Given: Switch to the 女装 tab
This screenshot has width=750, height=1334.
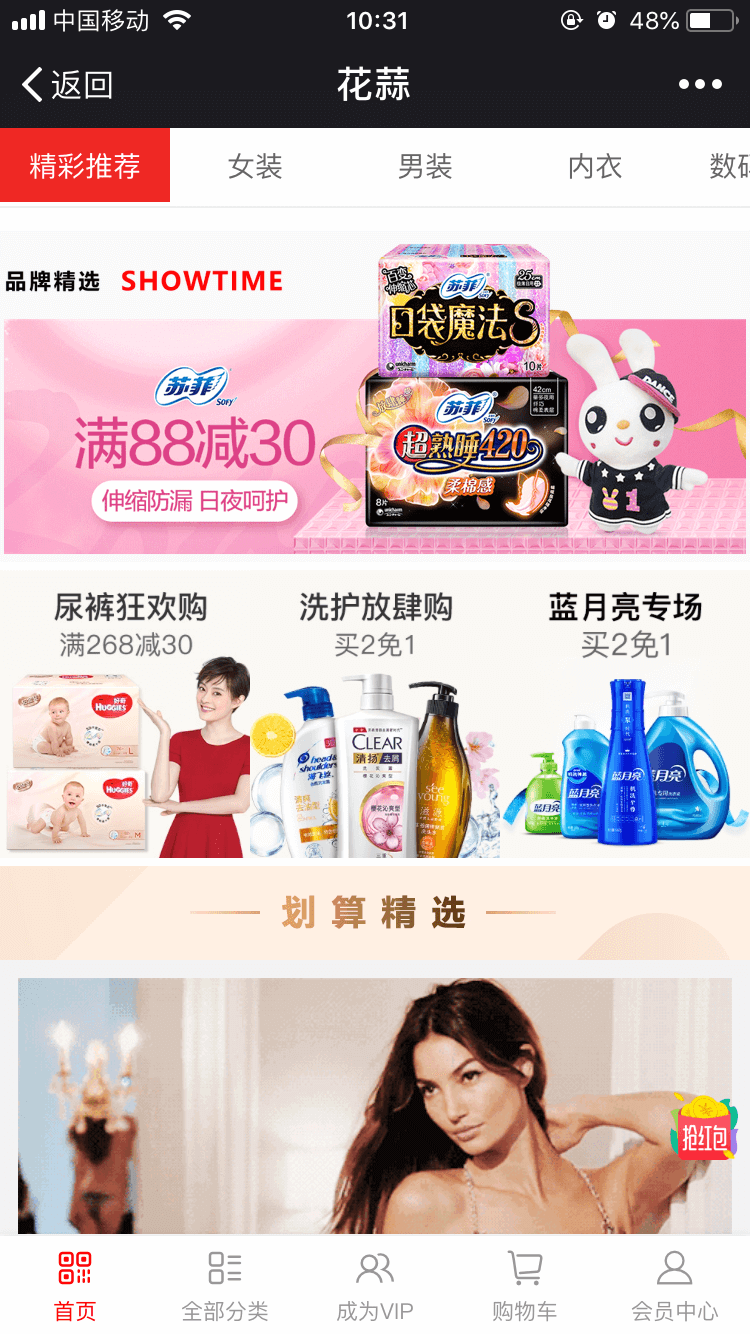Looking at the screenshot, I should pyautogui.click(x=255, y=166).
